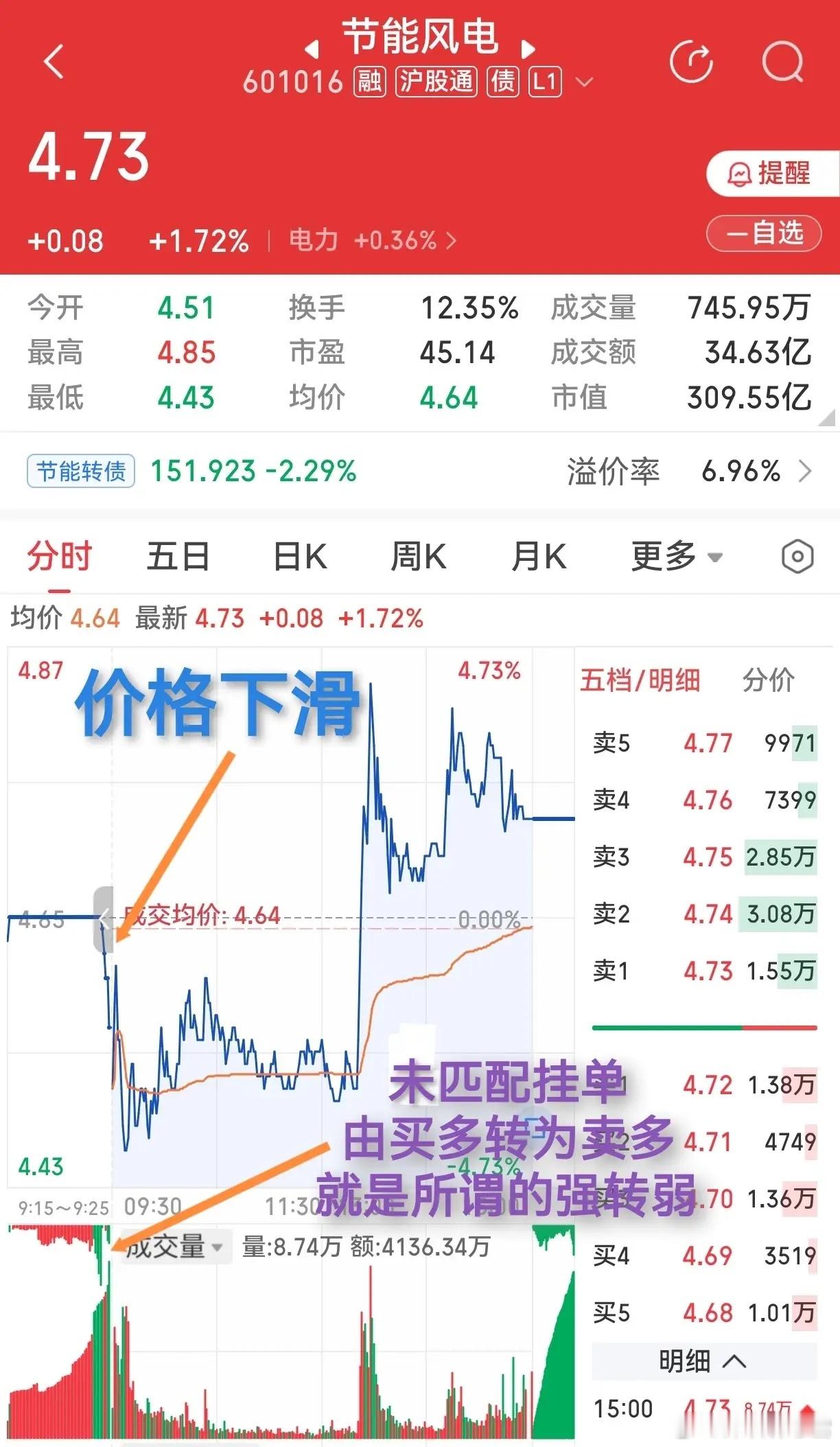This screenshot has height=1447, width=840.
Task: Select the 卖1 ask price 4.73 row
Action: pos(700,971)
